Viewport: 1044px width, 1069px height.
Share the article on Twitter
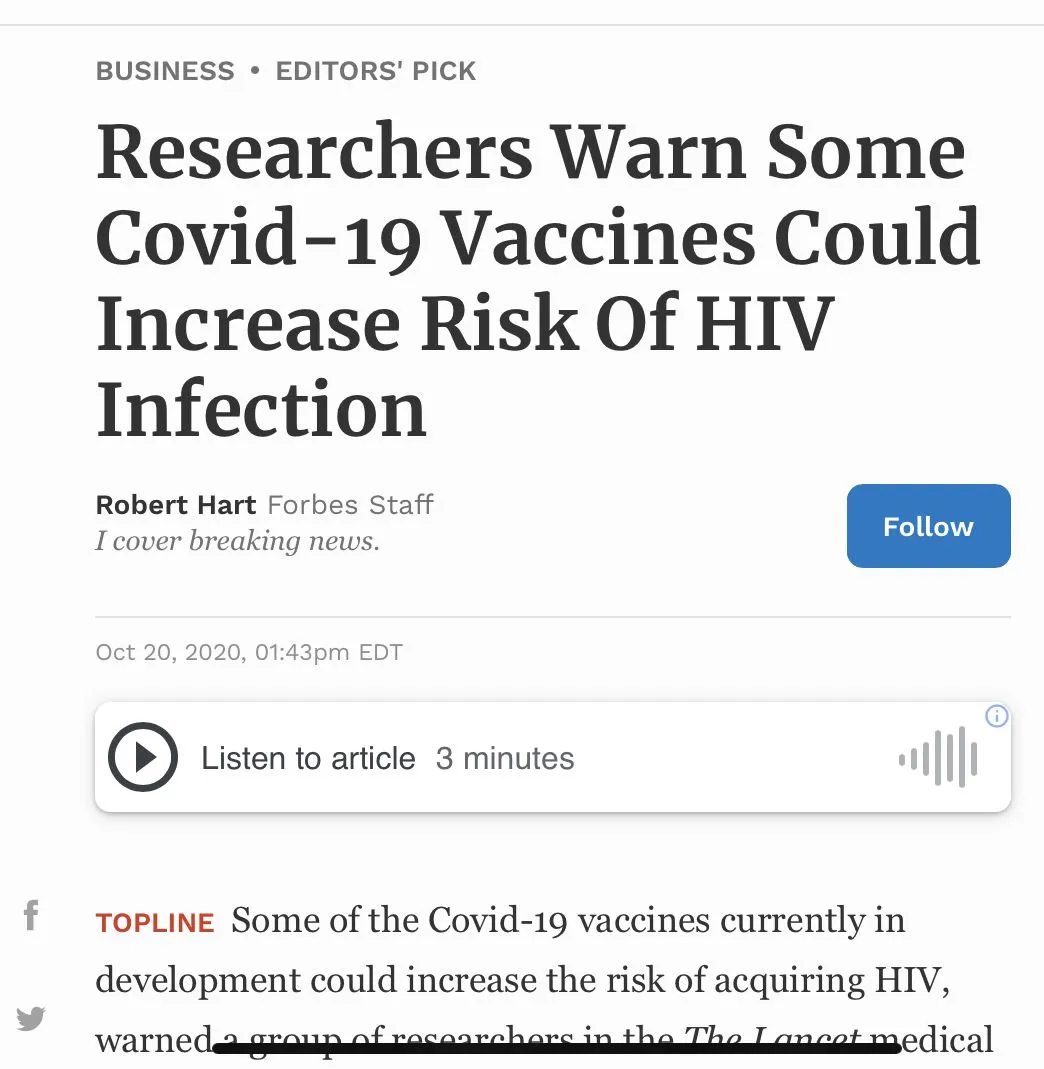tap(31, 1019)
